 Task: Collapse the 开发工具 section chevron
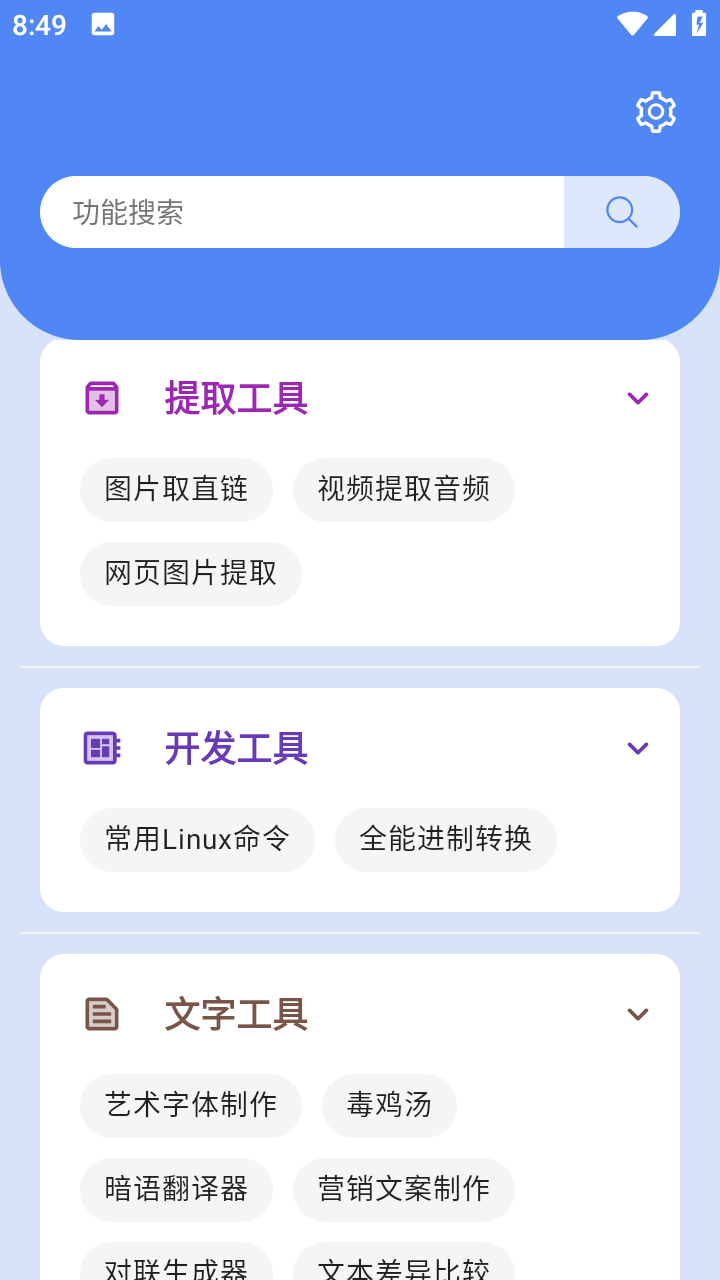click(x=637, y=748)
